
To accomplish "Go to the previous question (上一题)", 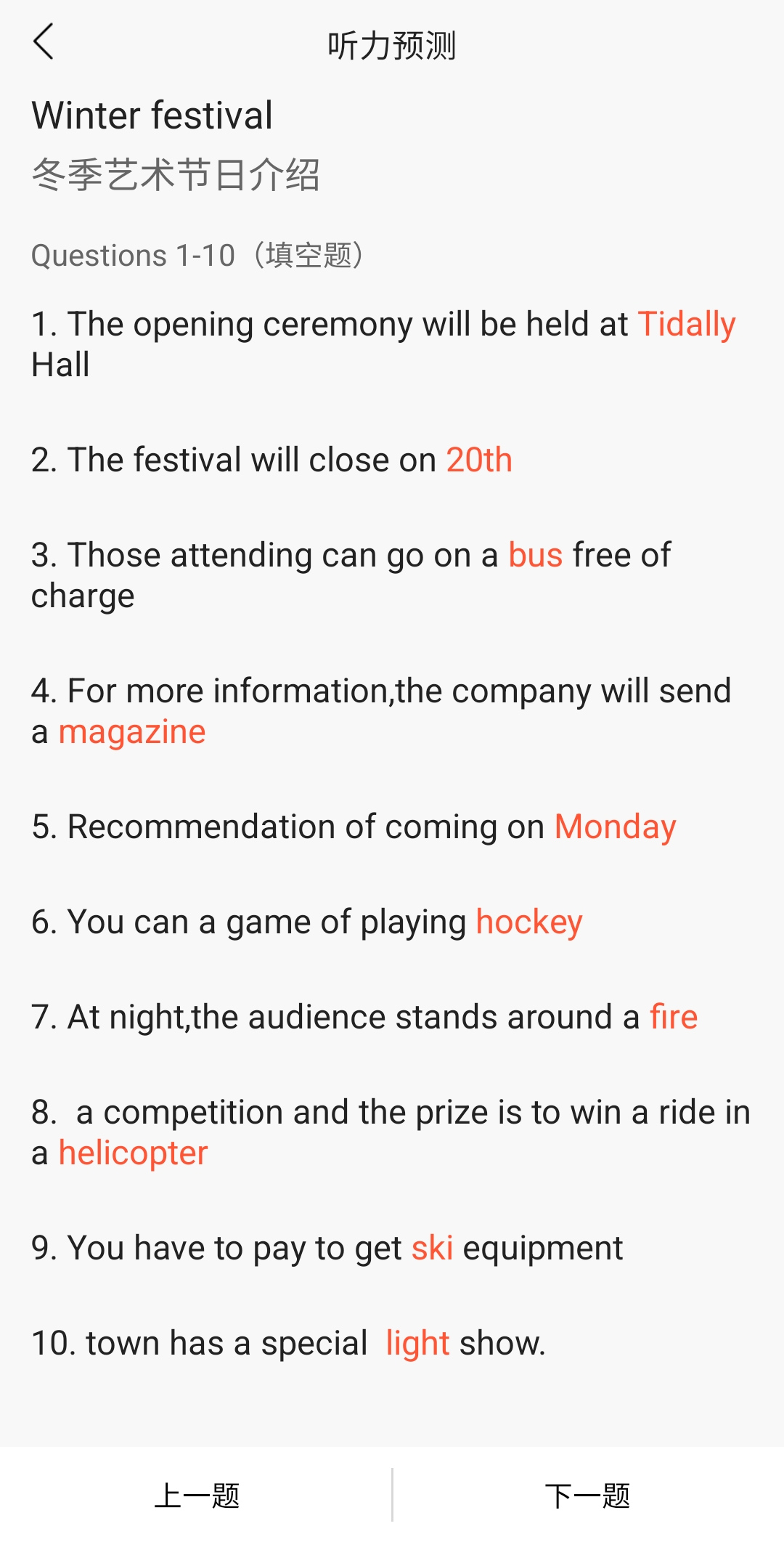I will tap(196, 1496).
